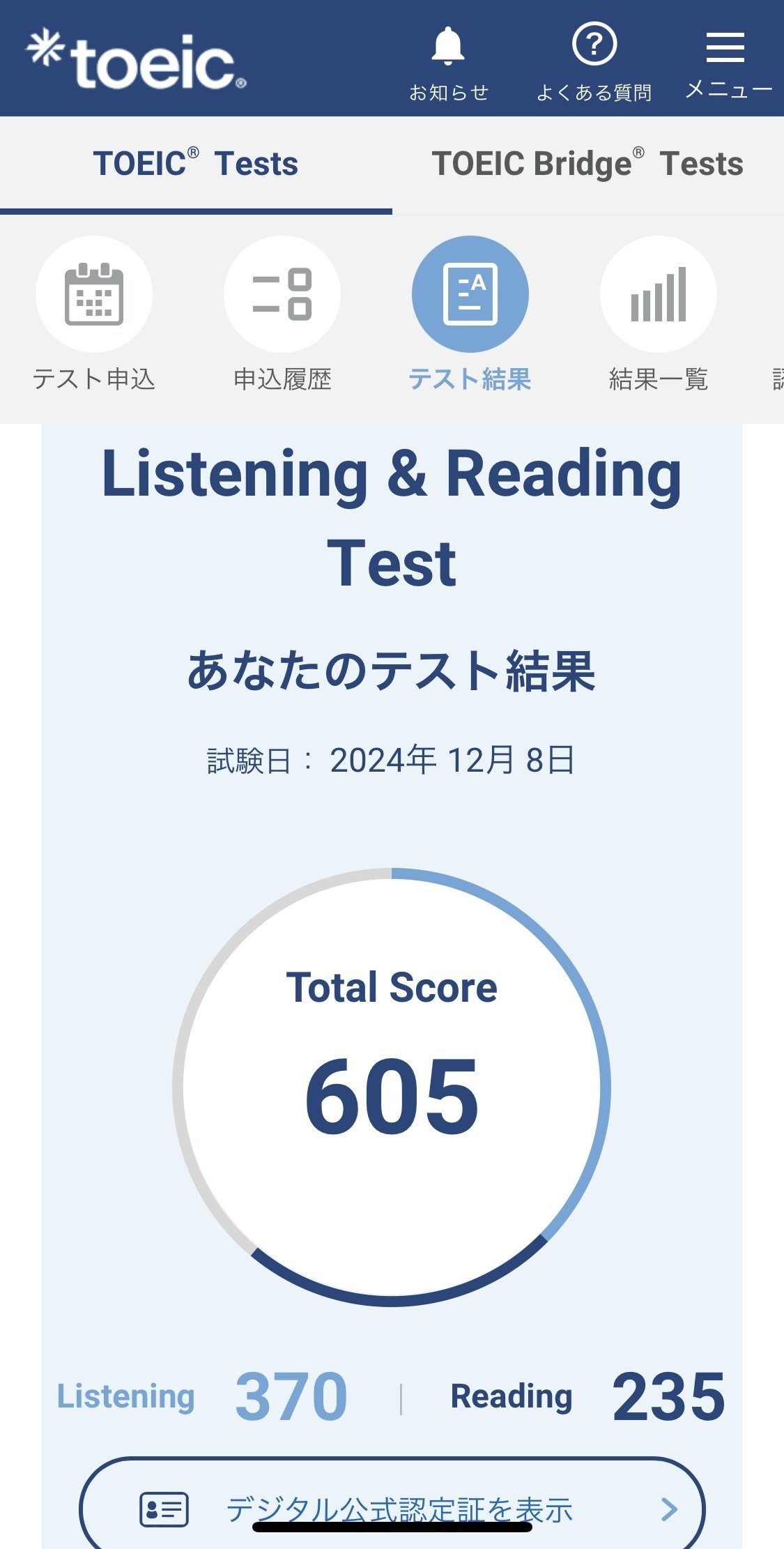Image resolution: width=784 pixels, height=1549 pixels.
Task: Open the hamburger メニュー
Action: pyautogui.click(x=725, y=49)
